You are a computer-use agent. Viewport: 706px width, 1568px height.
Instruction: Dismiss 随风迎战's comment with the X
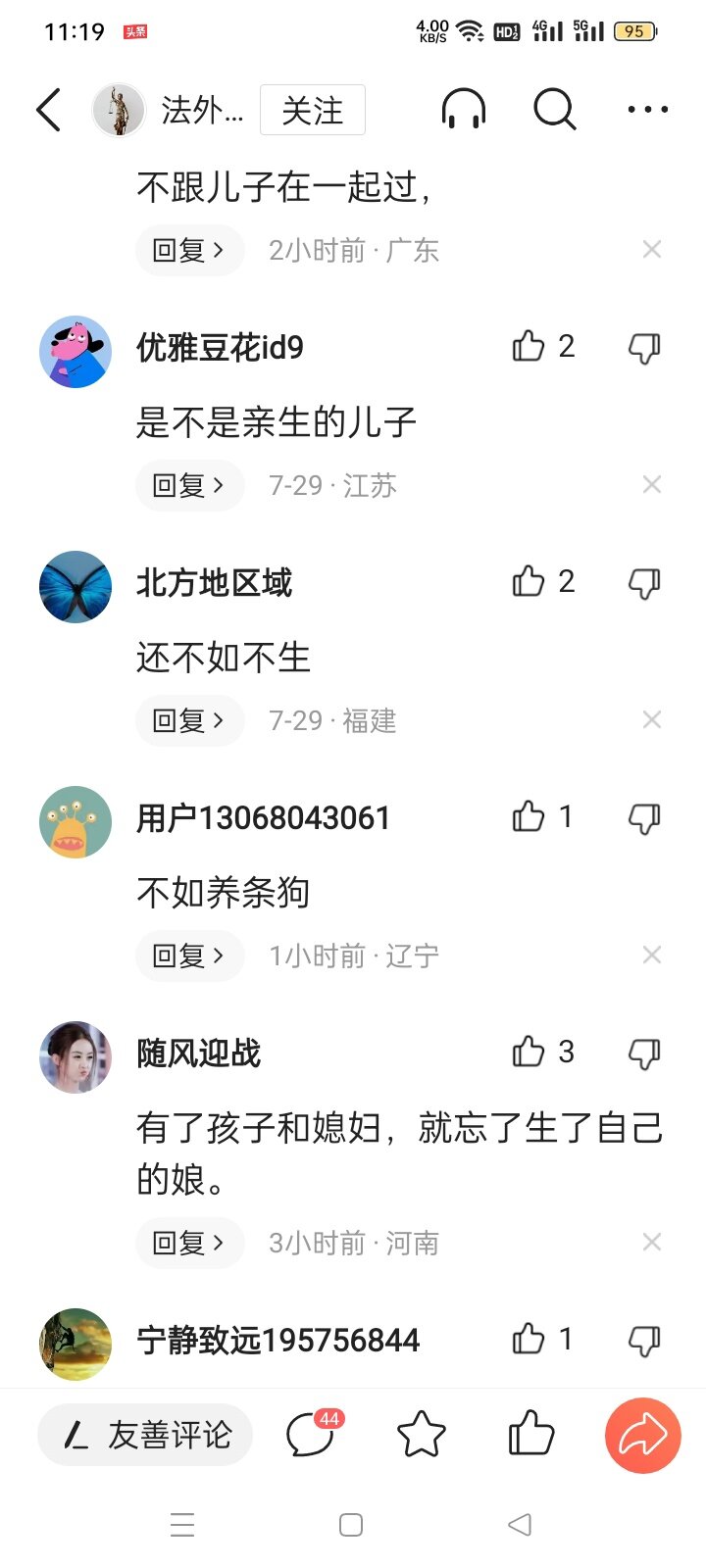point(651,1243)
